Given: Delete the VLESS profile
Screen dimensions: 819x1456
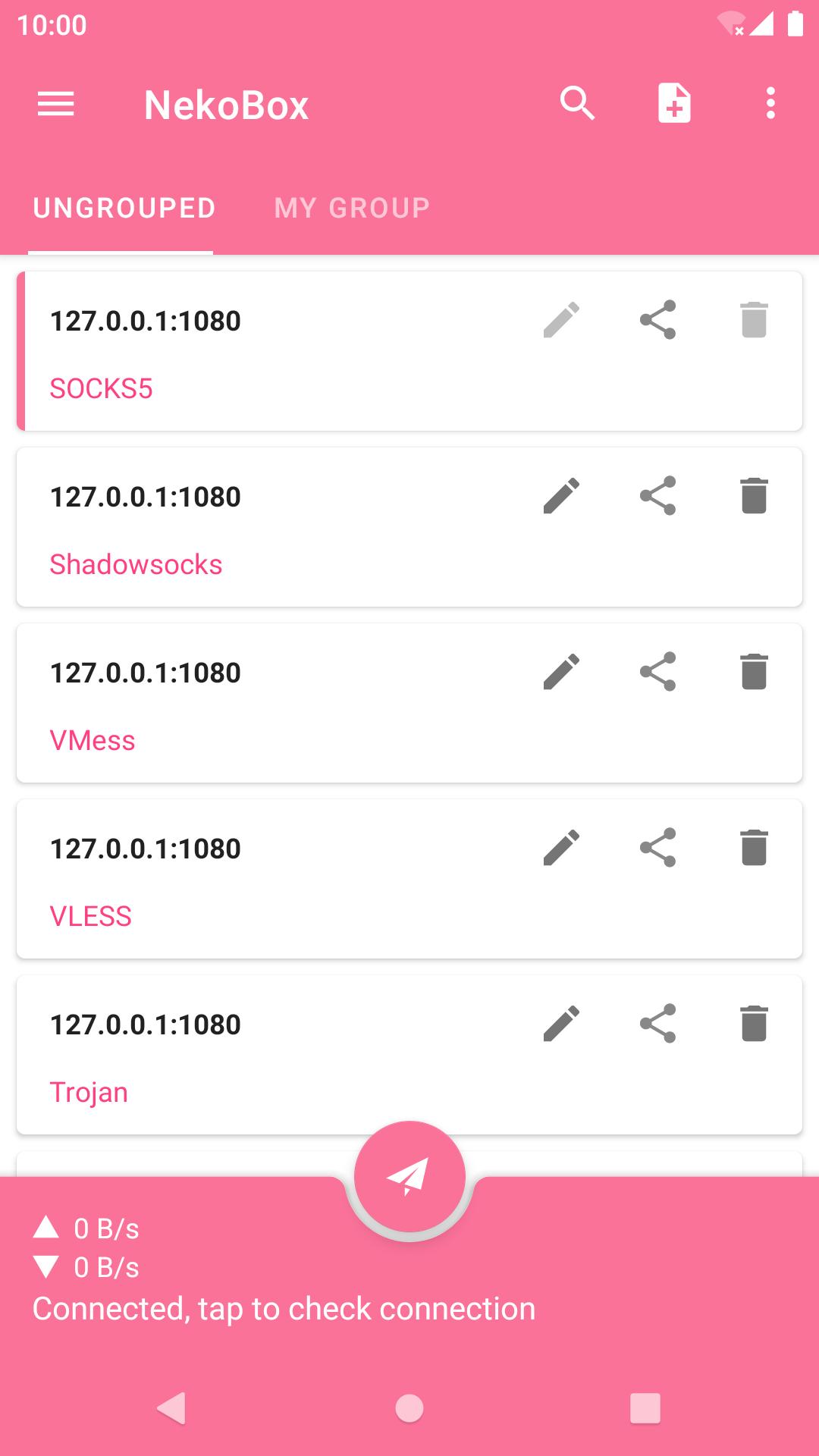Looking at the screenshot, I should 754,847.
